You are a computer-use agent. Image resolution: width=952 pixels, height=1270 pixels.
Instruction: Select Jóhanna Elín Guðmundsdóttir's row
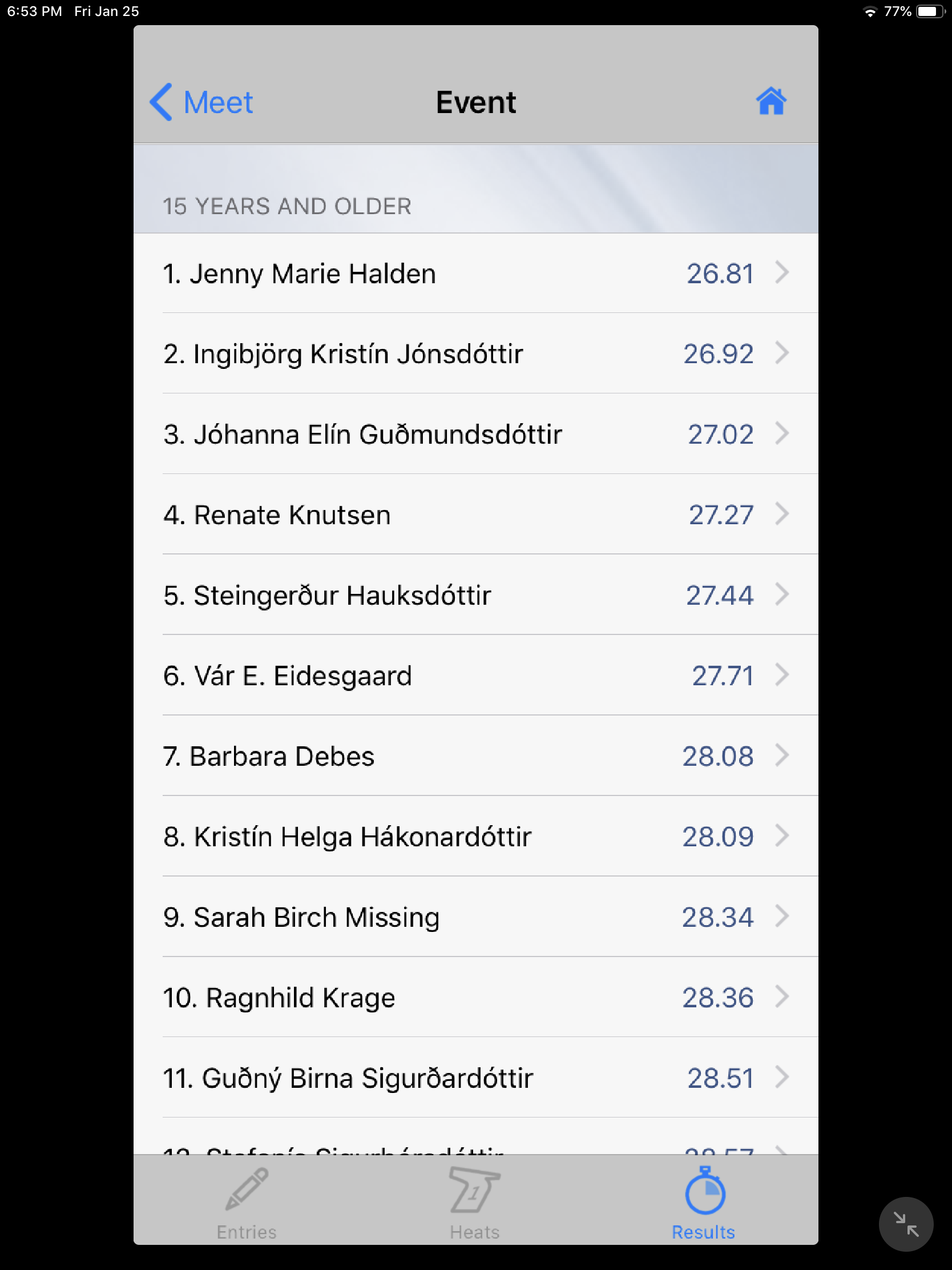pos(475,434)
